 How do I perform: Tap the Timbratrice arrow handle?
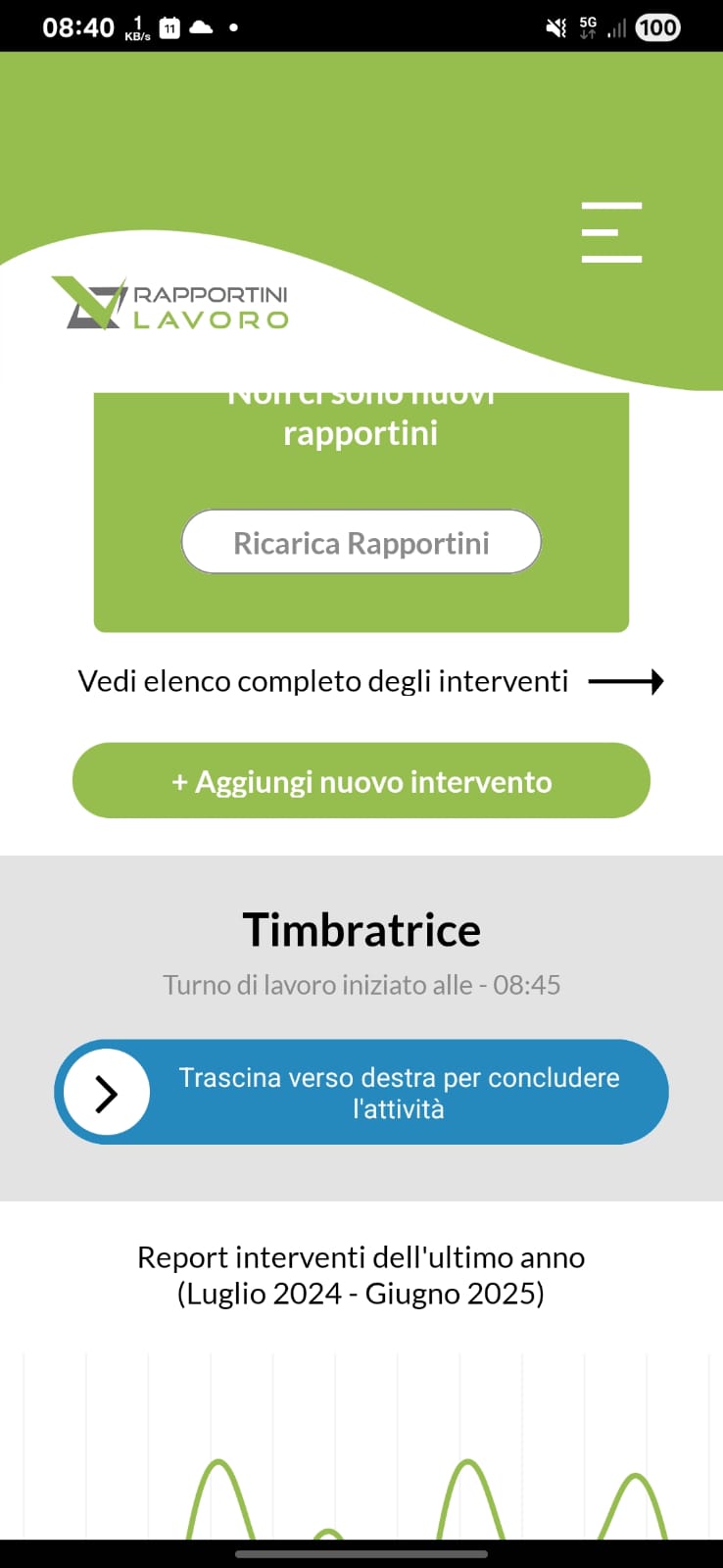tap(107, 1093)
